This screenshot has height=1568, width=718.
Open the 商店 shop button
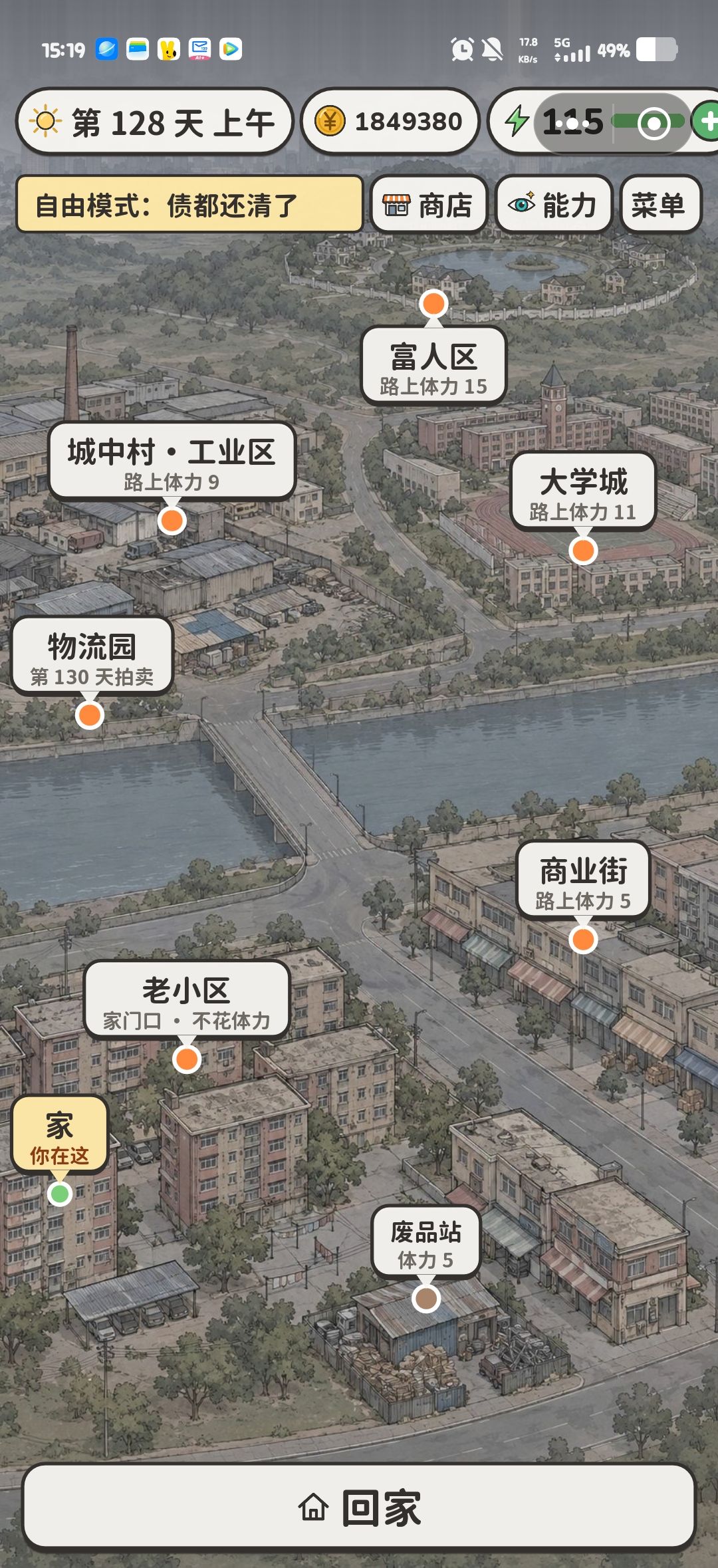(429, 205)
